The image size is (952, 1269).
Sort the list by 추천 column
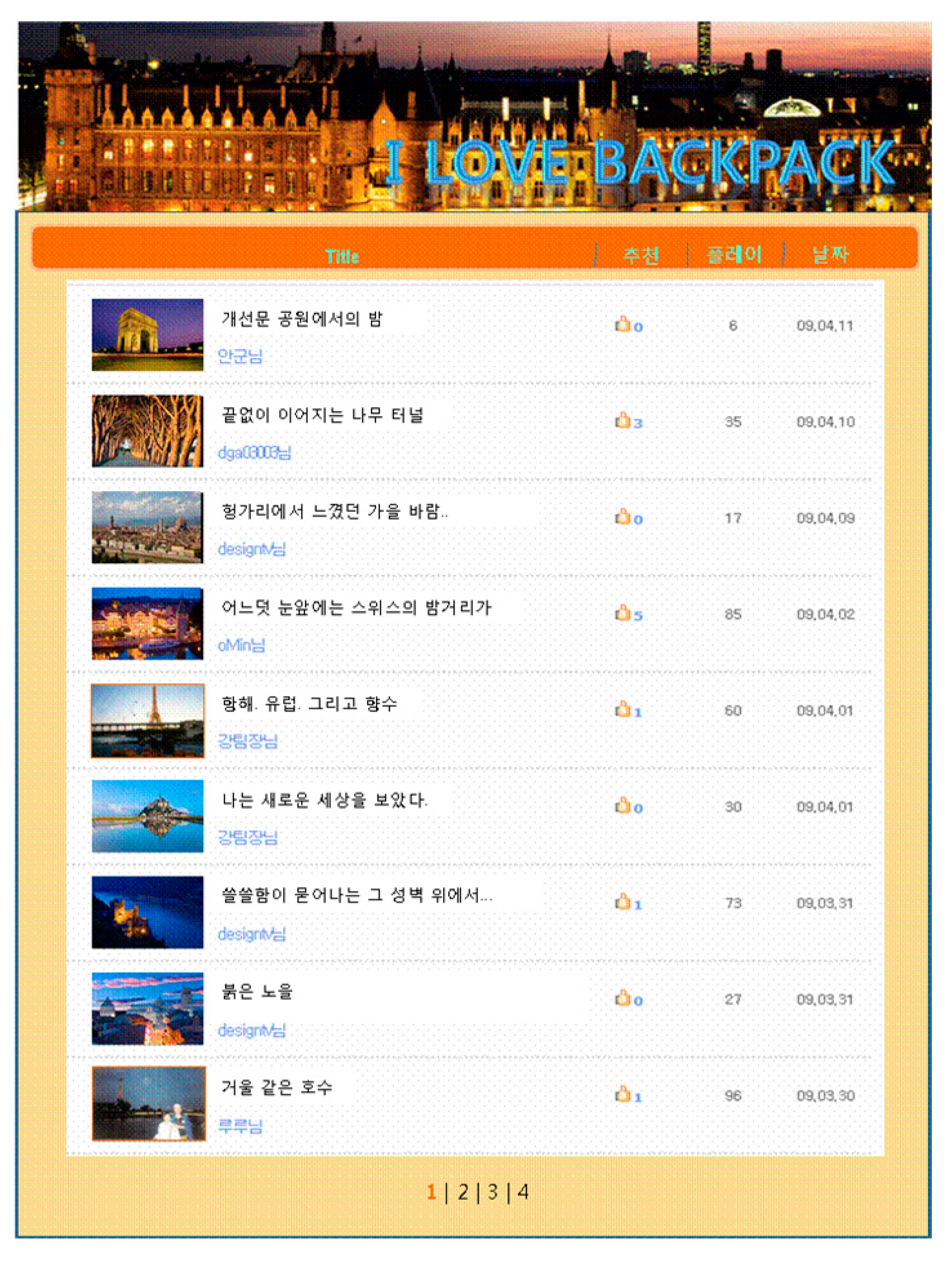640,255
